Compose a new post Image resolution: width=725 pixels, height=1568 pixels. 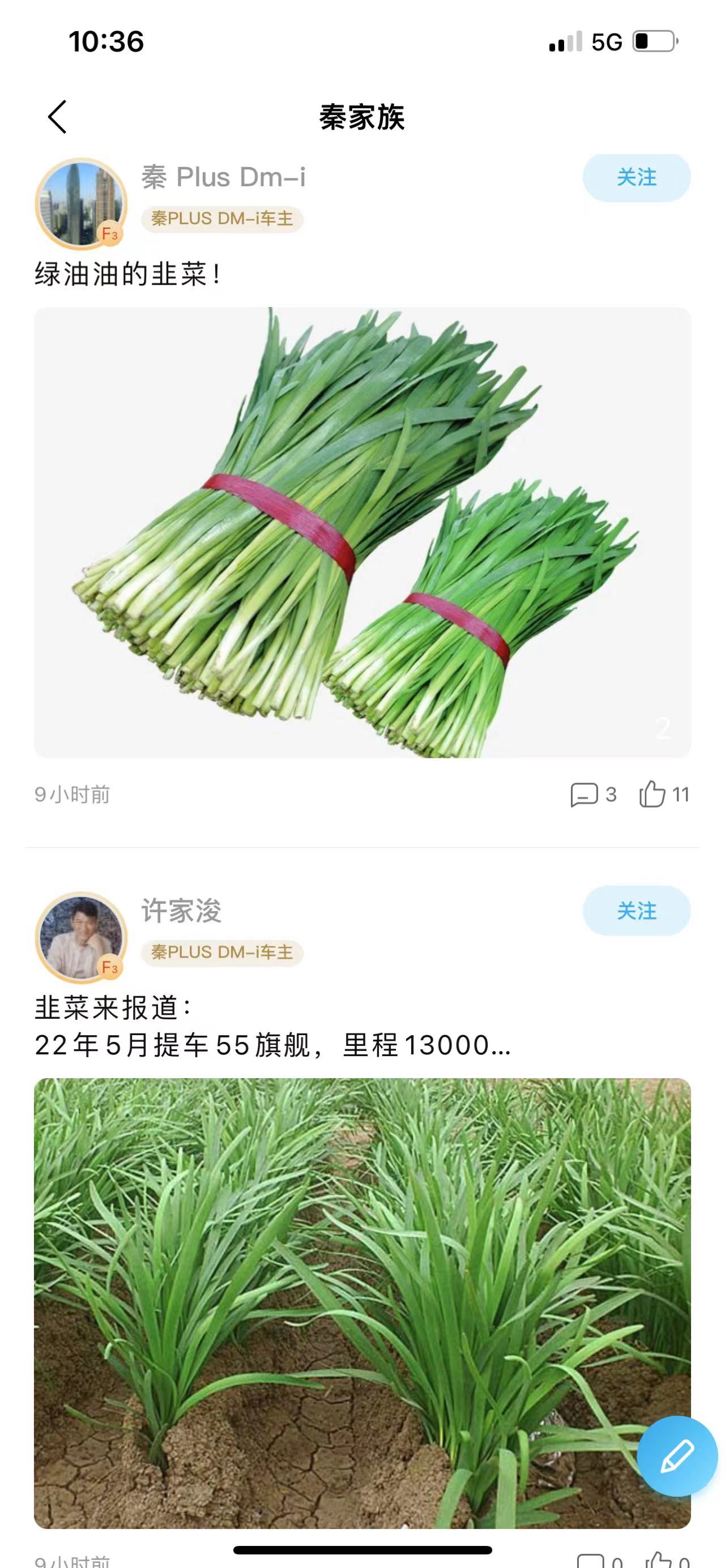(677, 1456)
